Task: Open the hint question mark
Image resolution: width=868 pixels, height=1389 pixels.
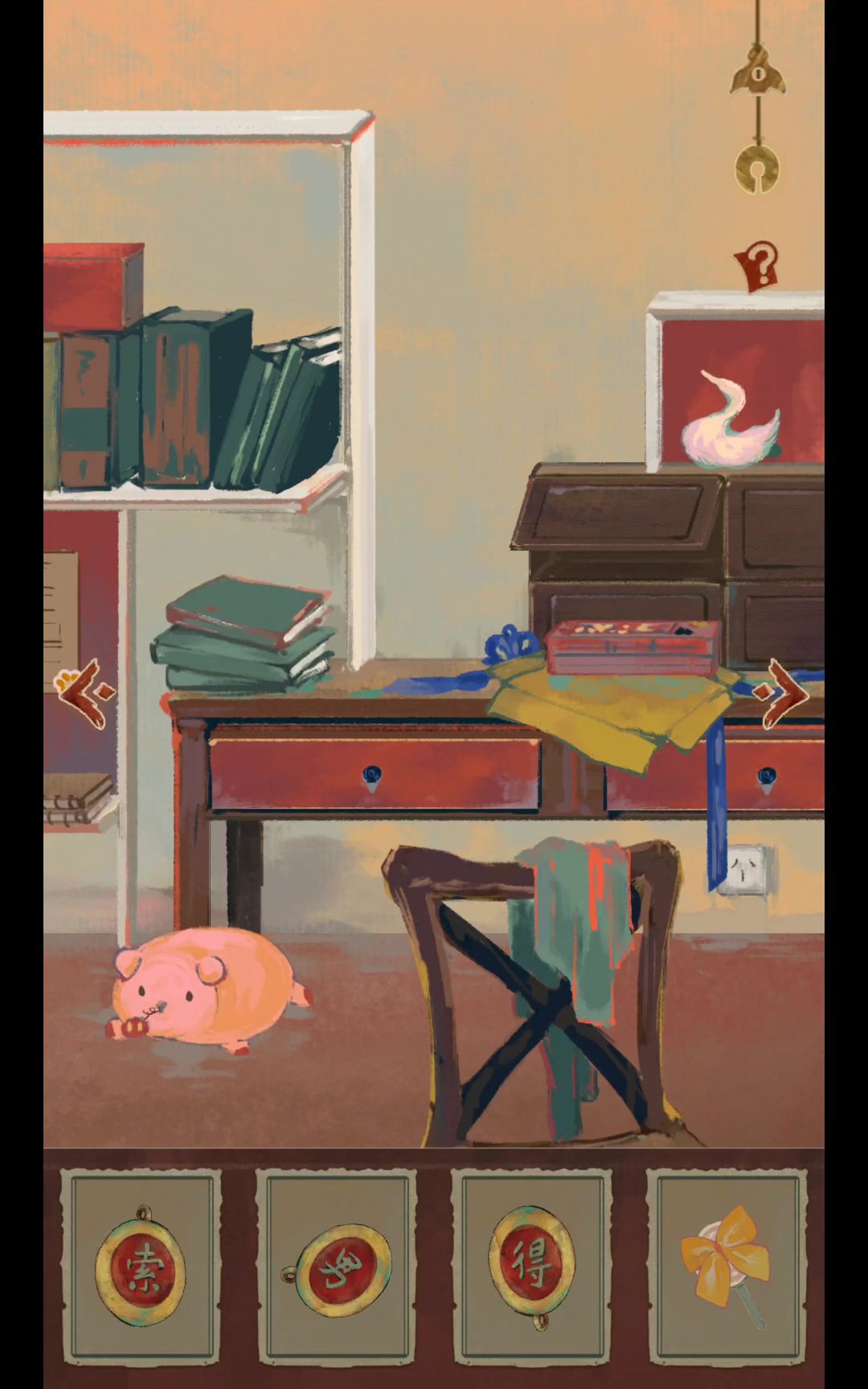Action: point(759,265)
